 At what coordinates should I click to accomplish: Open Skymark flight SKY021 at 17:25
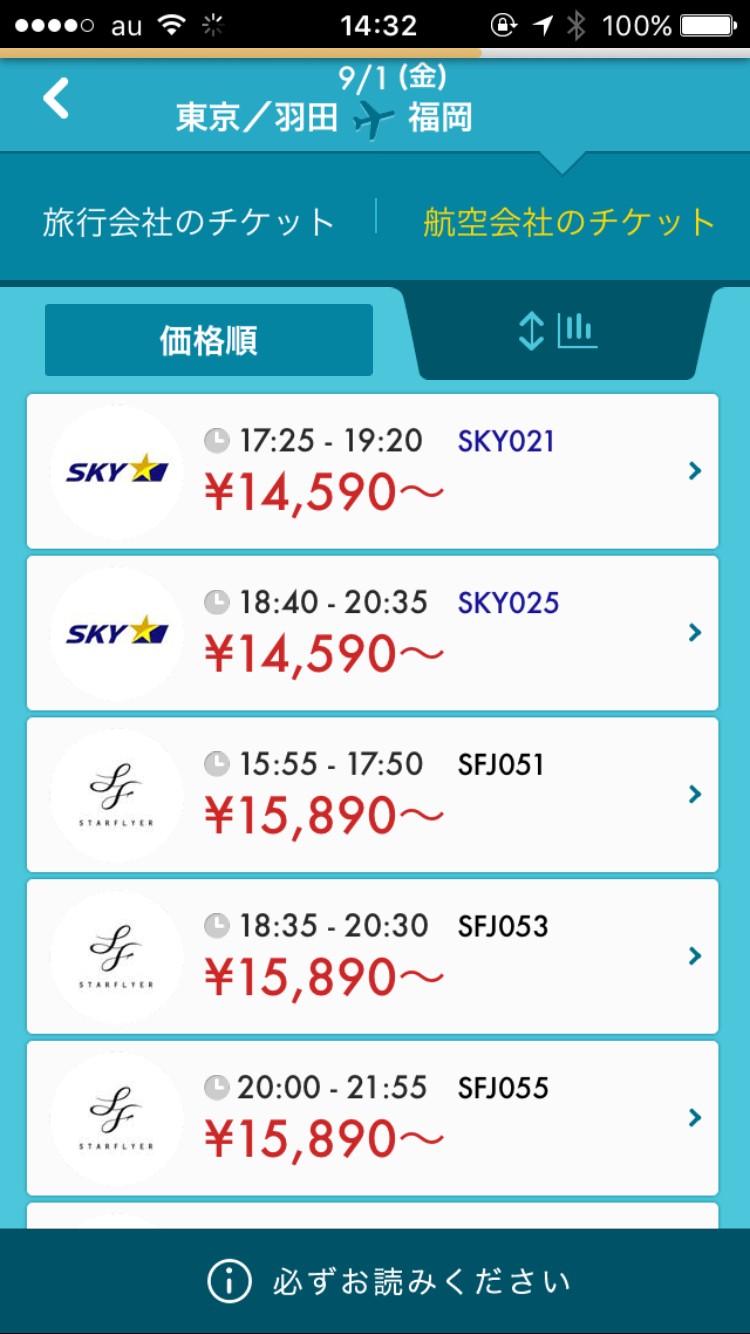coord(372,471)
